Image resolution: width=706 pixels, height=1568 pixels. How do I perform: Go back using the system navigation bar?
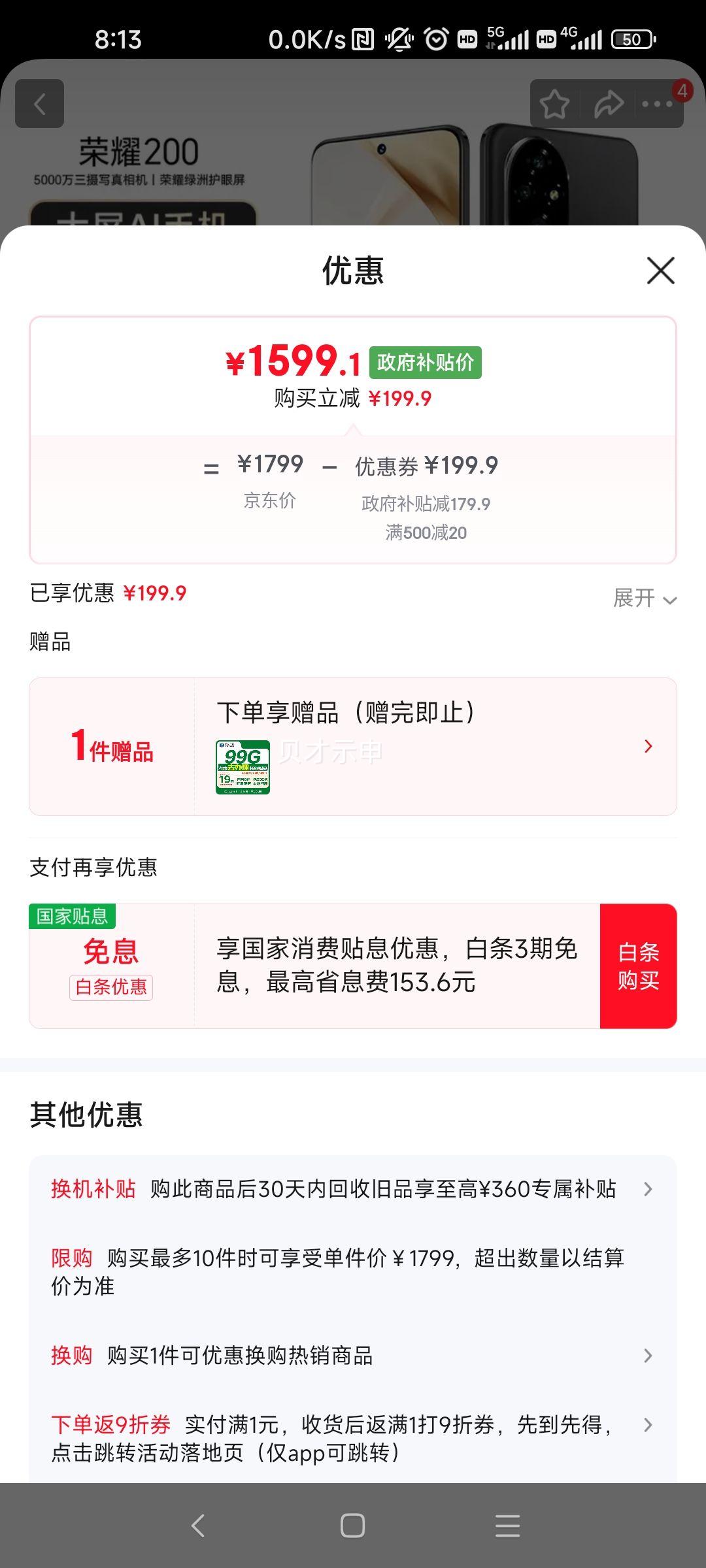(198, 1526)
